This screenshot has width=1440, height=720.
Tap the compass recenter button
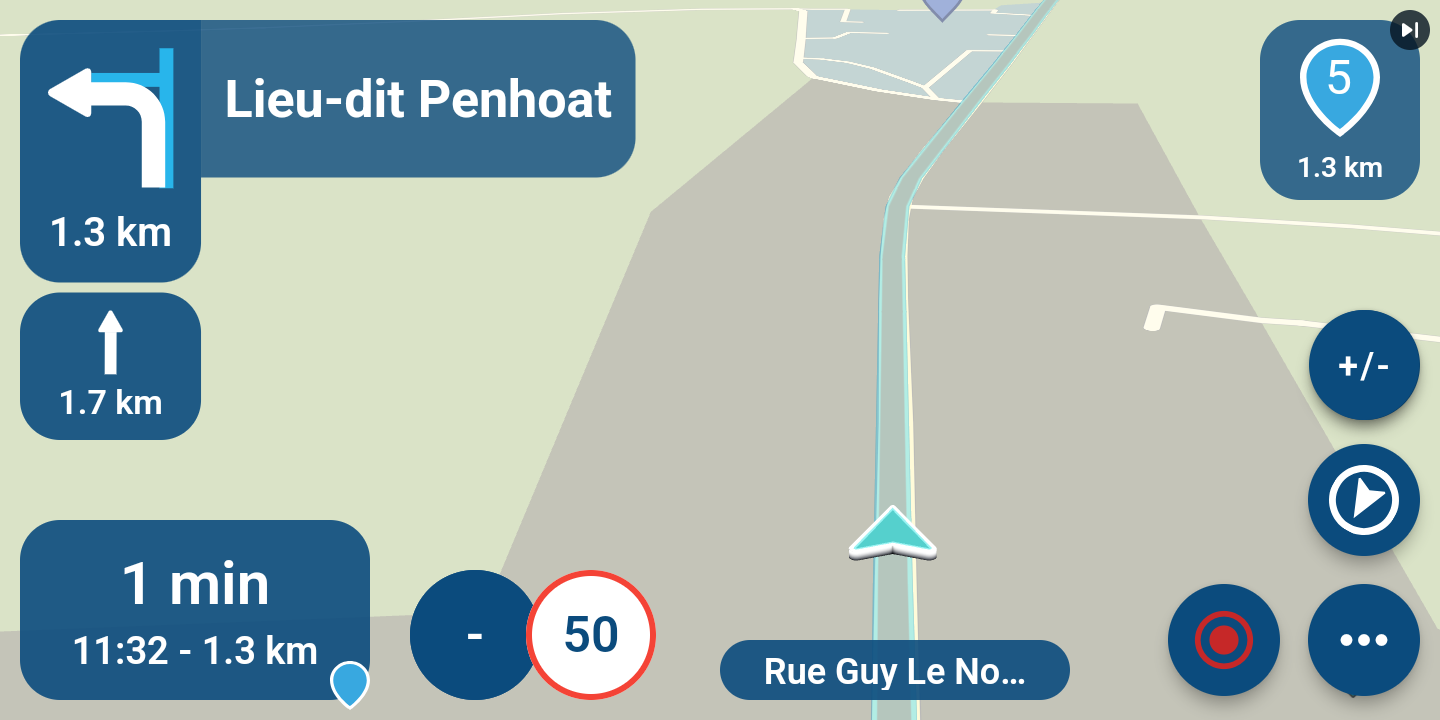(1364, 499)
